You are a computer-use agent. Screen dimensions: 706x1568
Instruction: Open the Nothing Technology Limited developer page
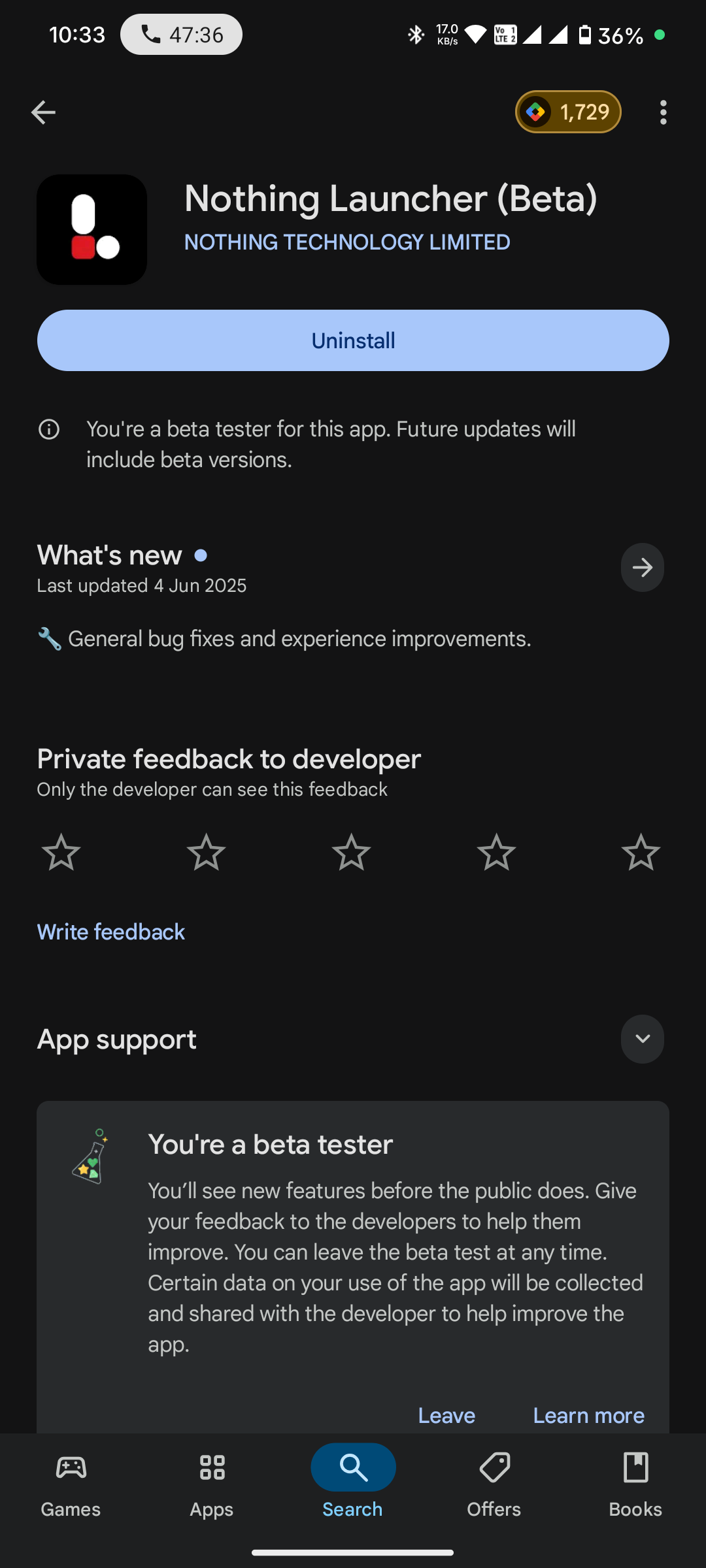click(347, 242)
